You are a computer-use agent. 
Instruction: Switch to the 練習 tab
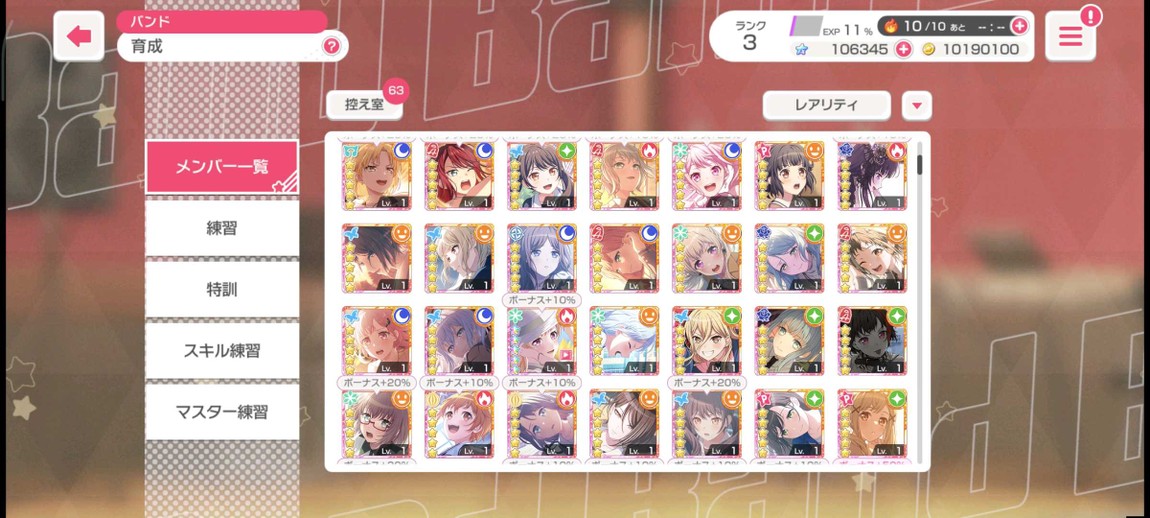(222, 228)
